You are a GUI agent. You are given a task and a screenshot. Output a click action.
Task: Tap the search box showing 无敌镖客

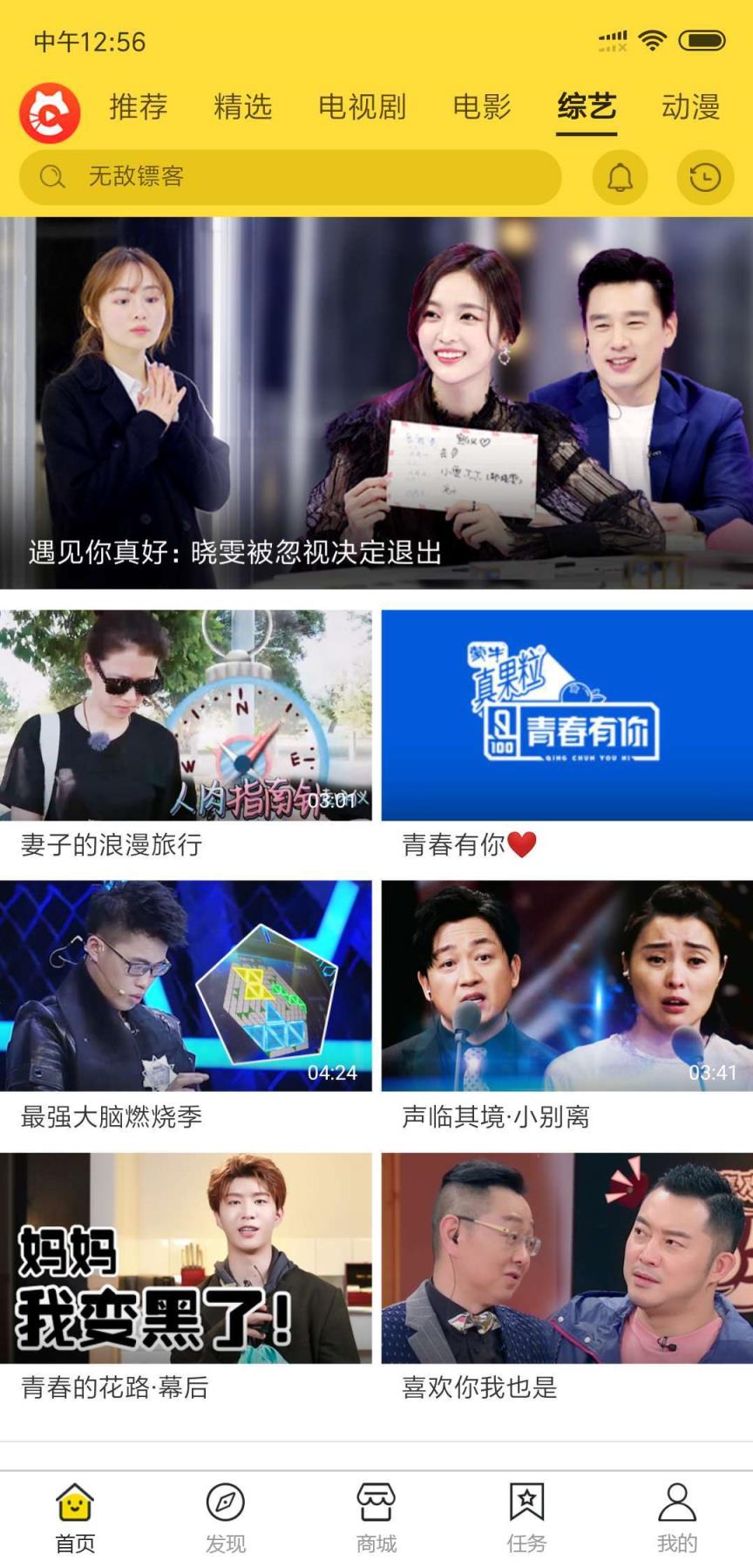290,177
